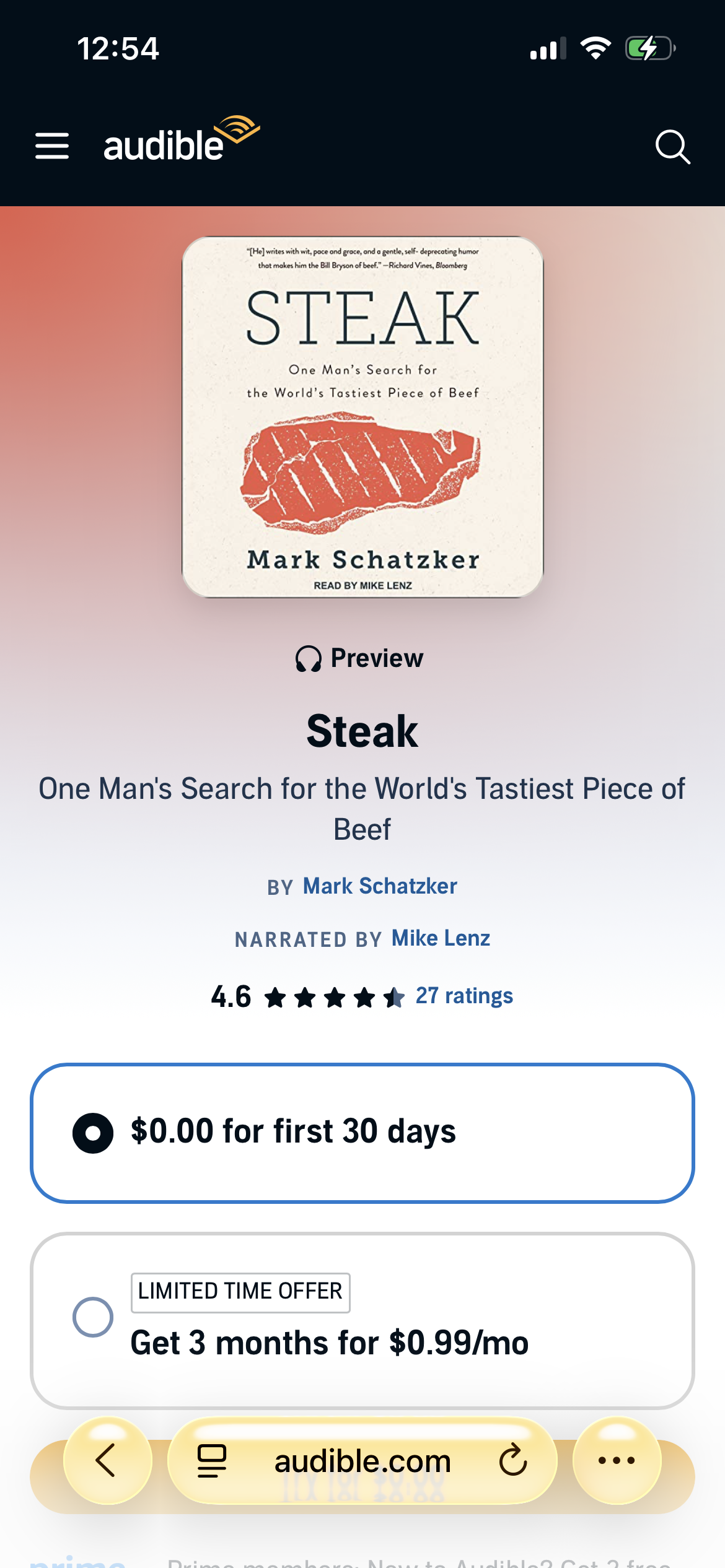Screen dimensions: 725x1568
Task: Go back in the browser
Action: coord(107,1460)
